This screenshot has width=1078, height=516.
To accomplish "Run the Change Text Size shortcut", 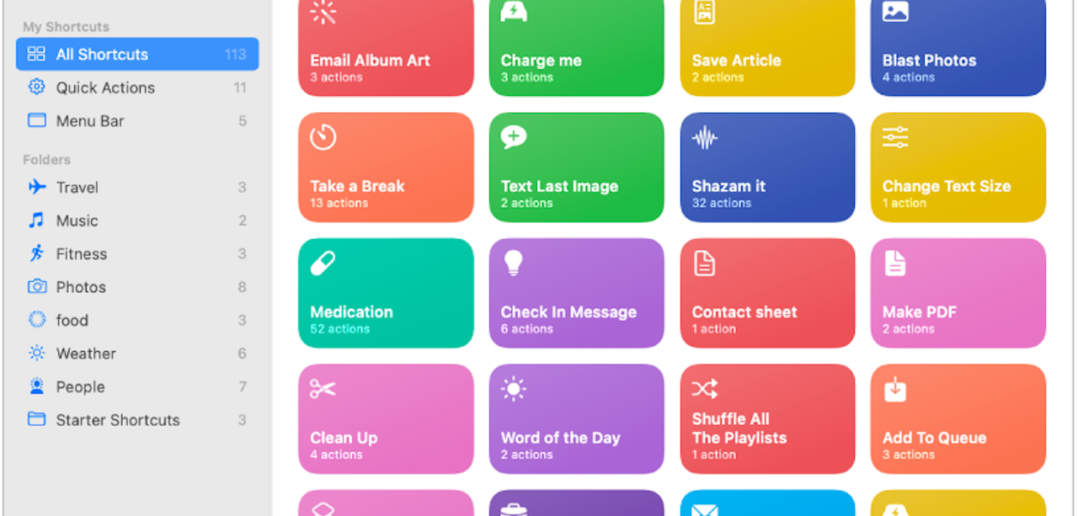I will click(957, 167).
